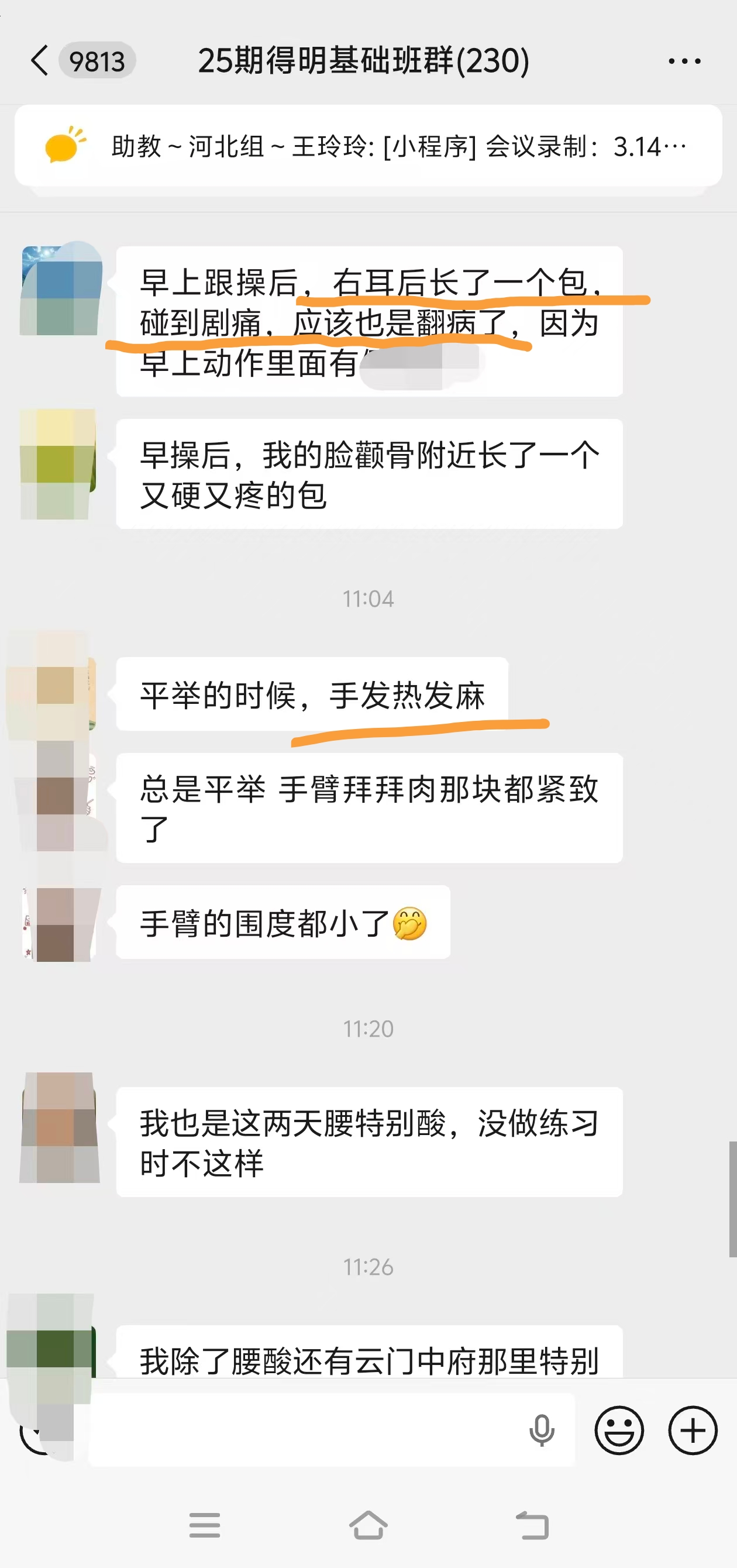Open avatar of sender of 平举的时候，手发热发麻
The image size is (737, 1568).
(58, 694)
